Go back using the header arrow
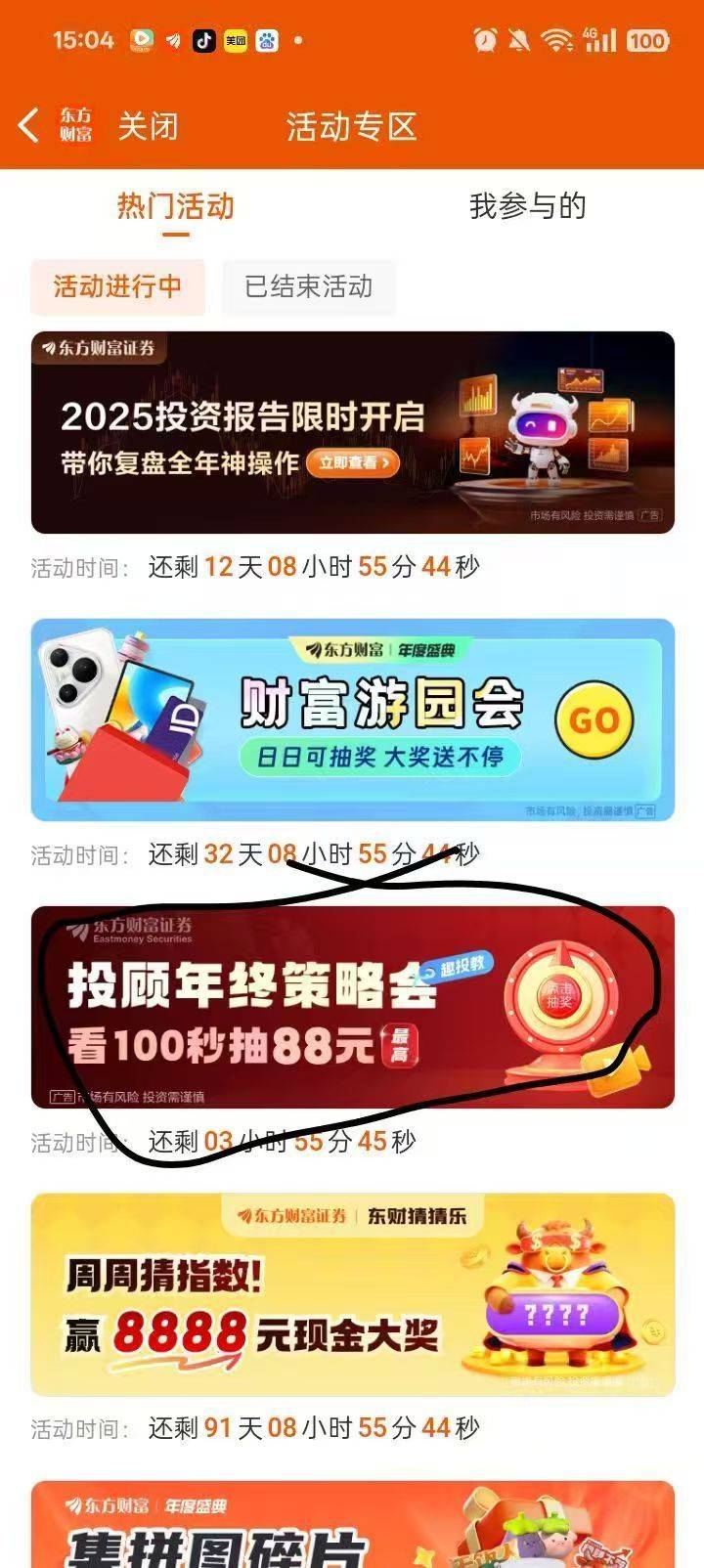704x1568 pixels. point(29,126)
